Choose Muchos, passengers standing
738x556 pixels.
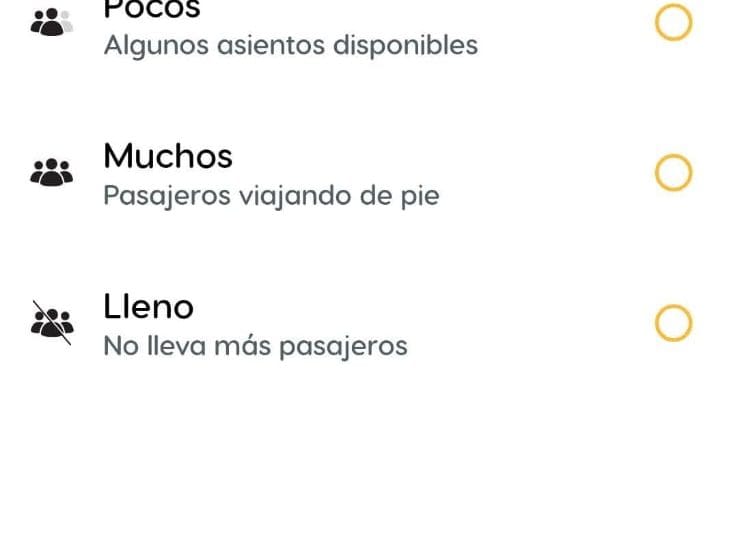coord(673,173)
